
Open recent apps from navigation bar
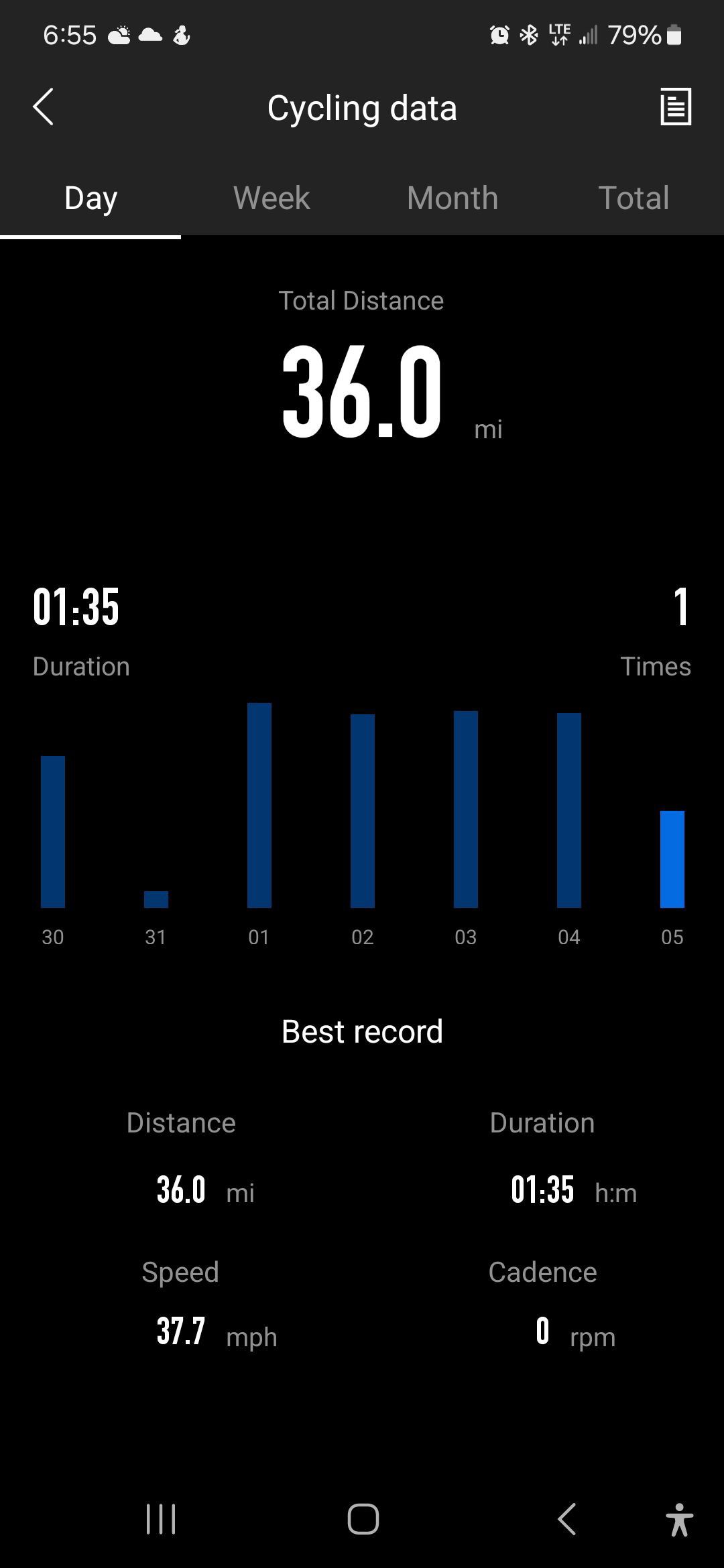click(x=161, y=1518)
